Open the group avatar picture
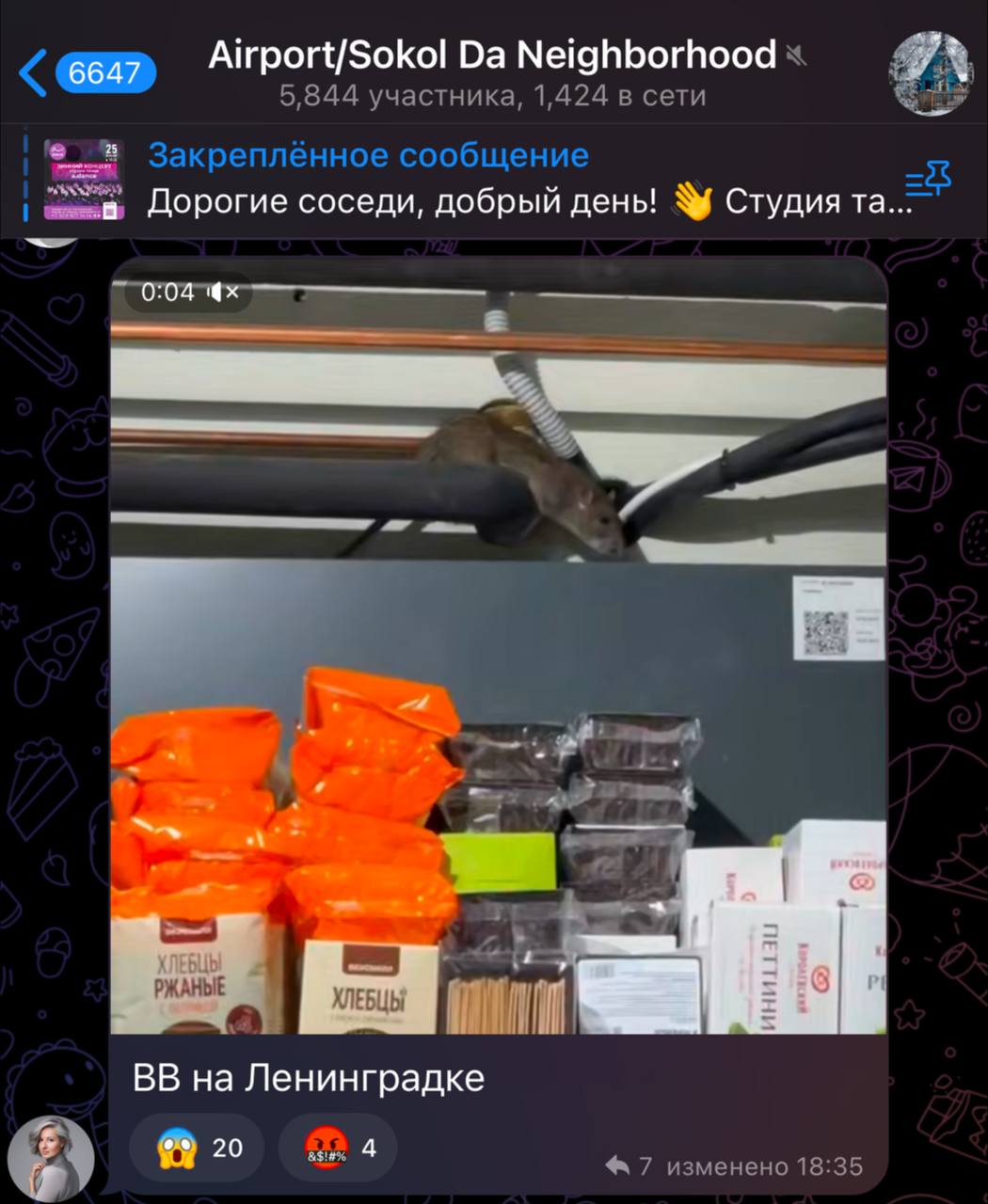This screenshot has width=988, height=1204. 930,72
